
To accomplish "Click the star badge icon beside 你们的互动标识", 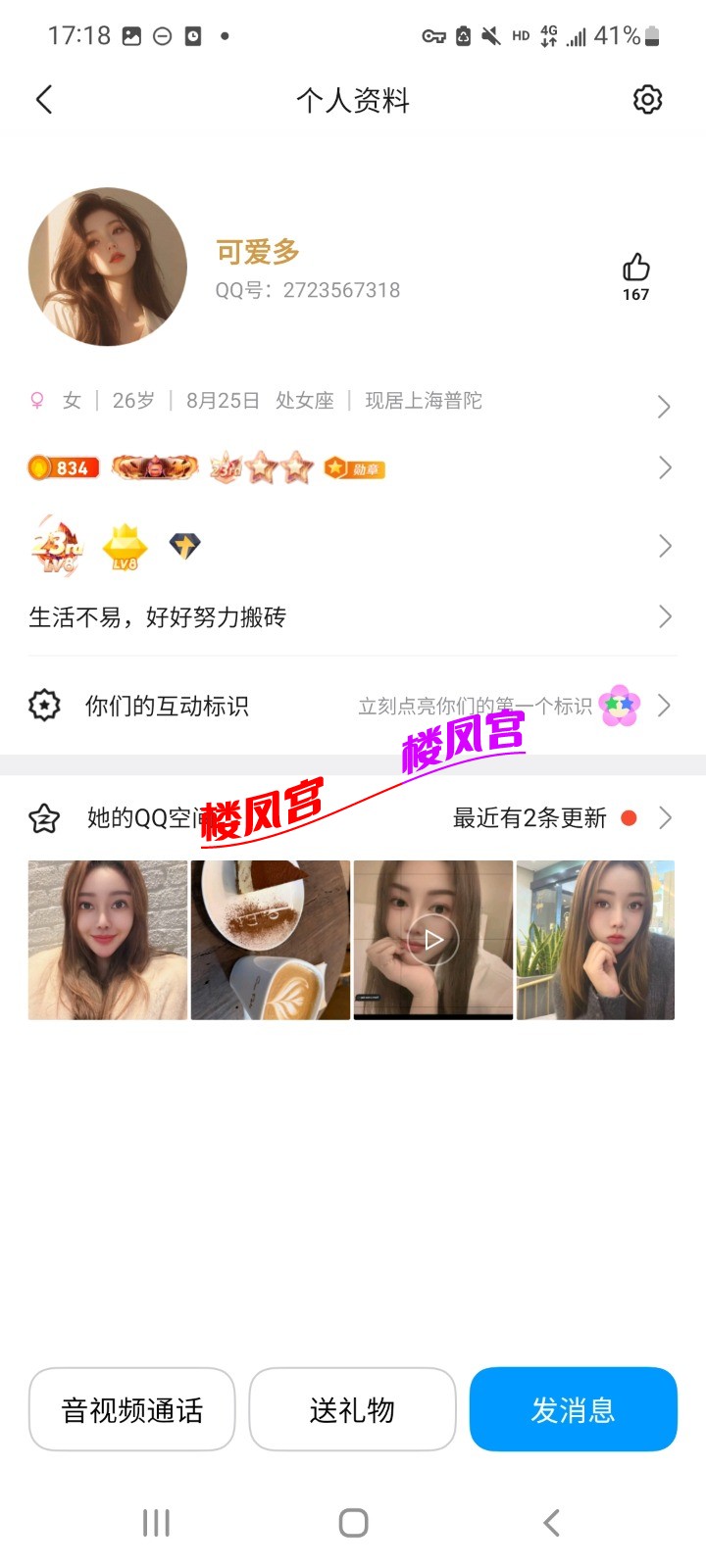I will tap(43, 705).
